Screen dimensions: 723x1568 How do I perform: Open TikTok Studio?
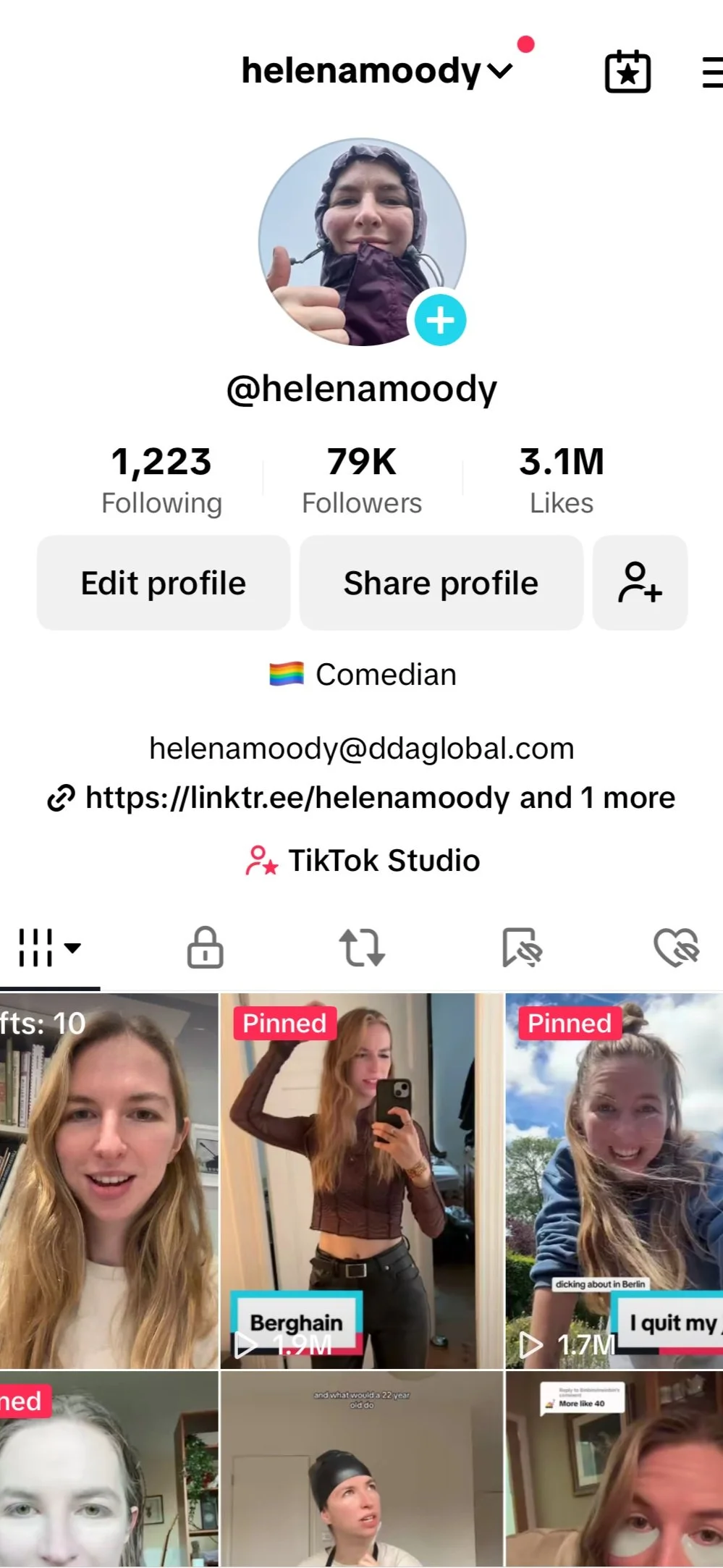pyautogui.click(x=362, y=861)
